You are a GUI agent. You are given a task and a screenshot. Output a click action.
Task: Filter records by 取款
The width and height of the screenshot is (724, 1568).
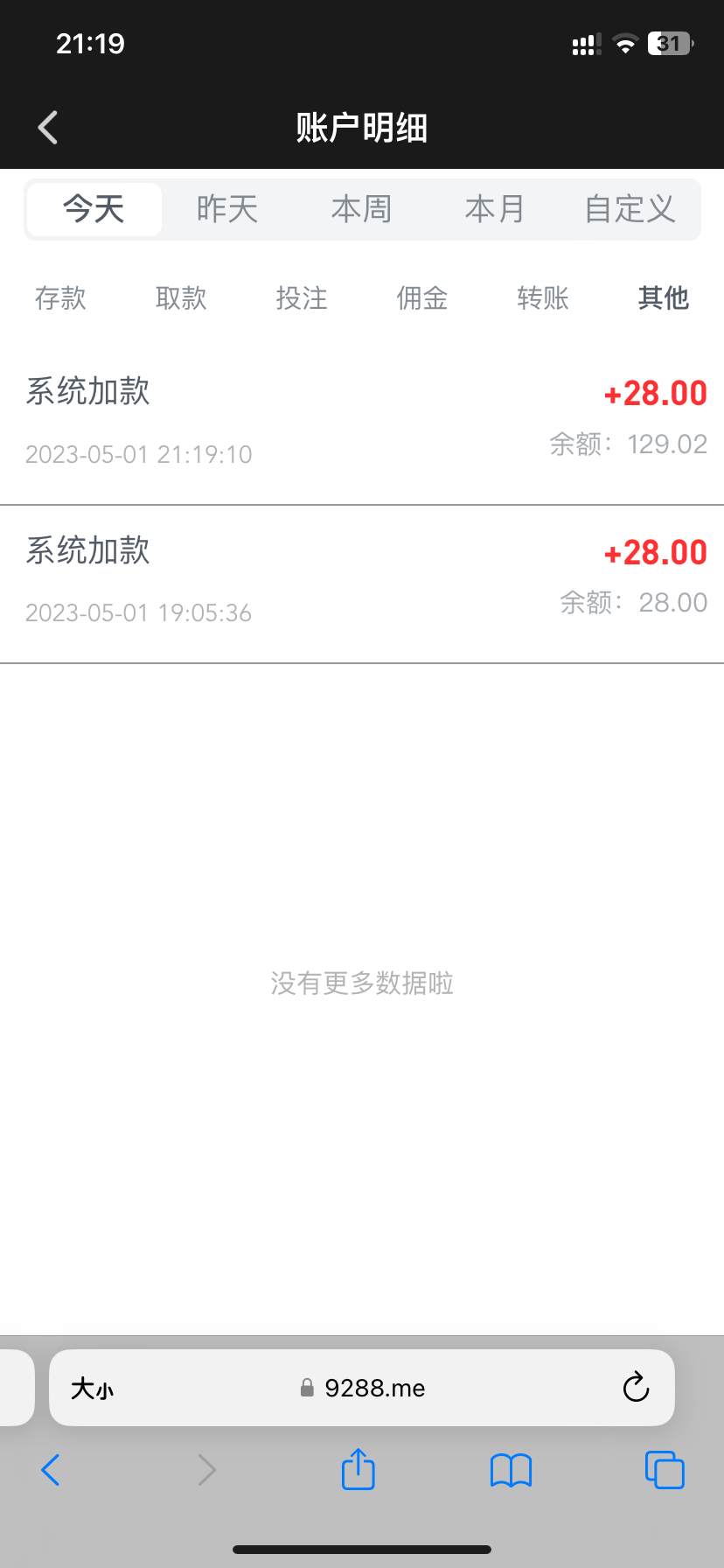[x=181, y=298]
